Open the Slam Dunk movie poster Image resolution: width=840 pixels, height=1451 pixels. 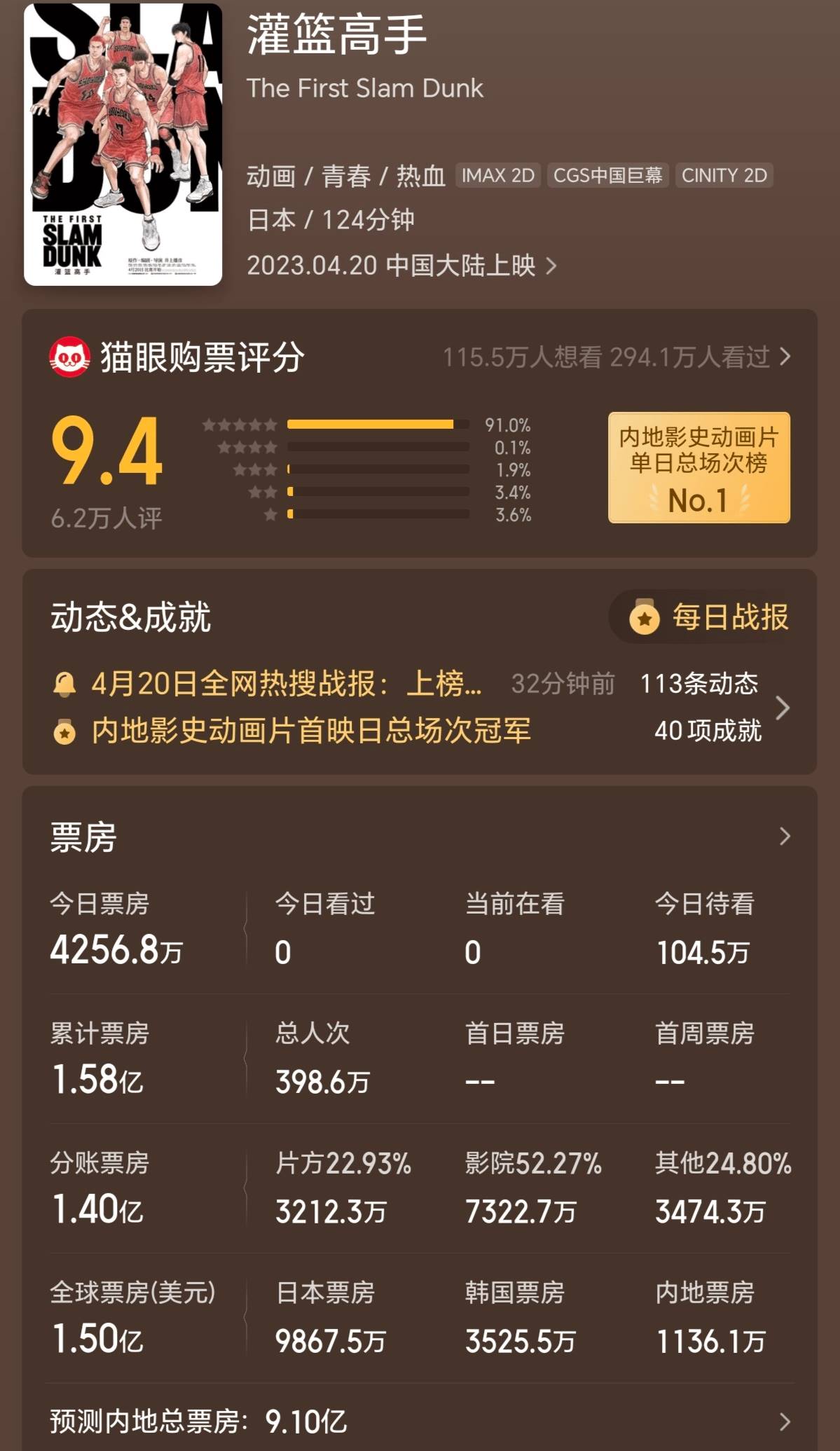[x=123, y=144]
